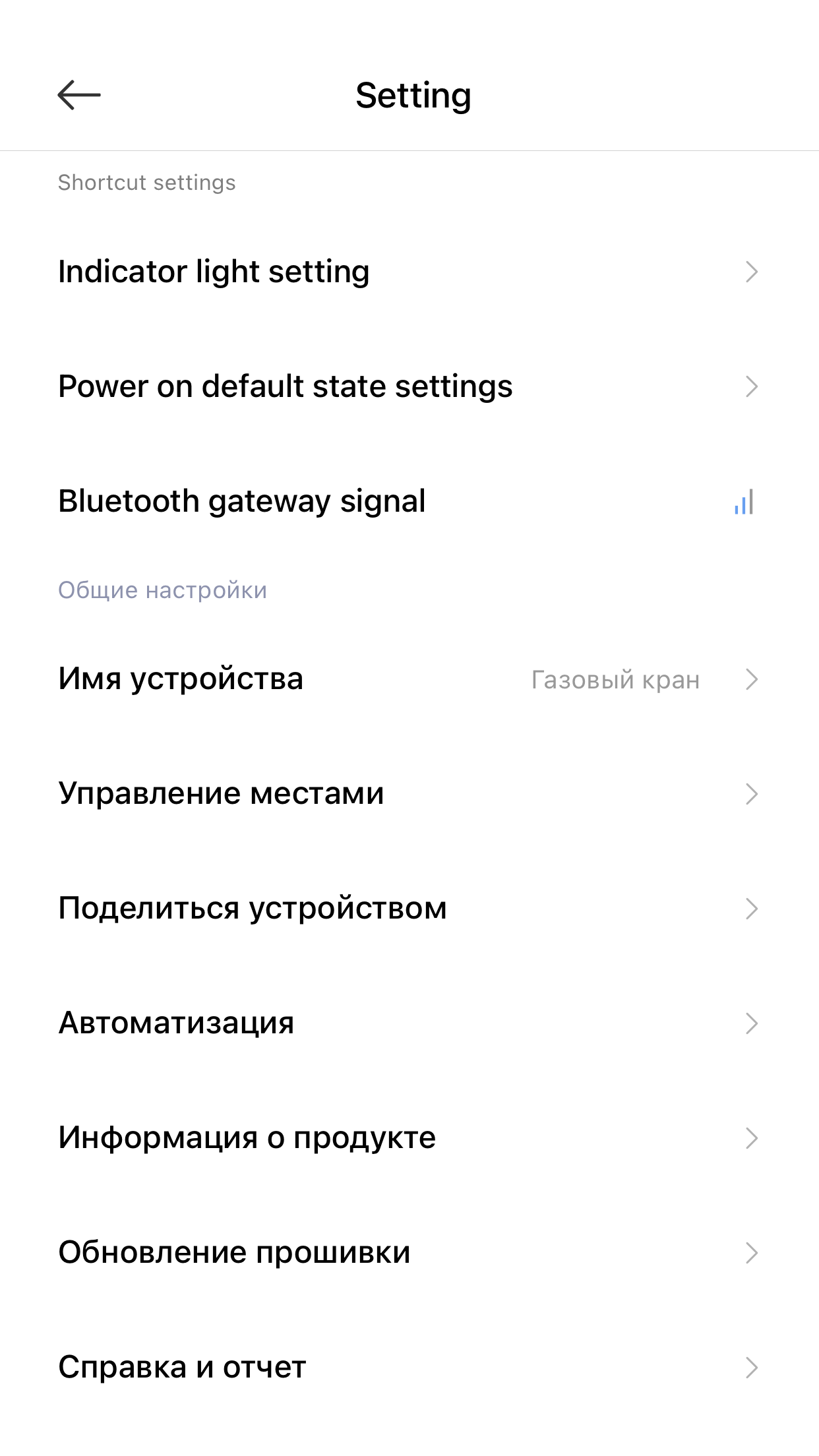Viewport: 819px width, 1456px height.
Task: Open Справка и отчет
Action: point(409,1368)
